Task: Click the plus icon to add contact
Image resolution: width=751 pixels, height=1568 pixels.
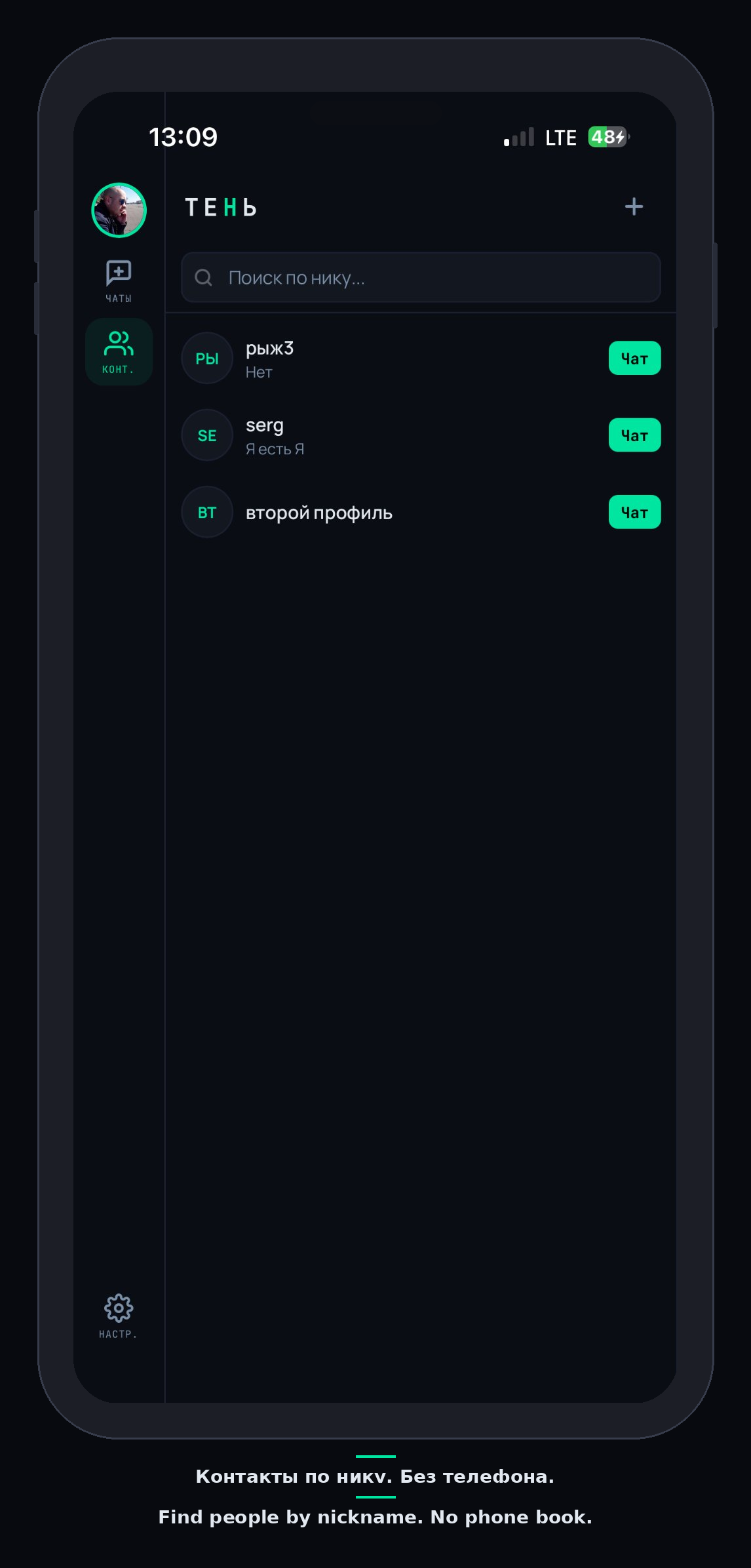Action: click(x=634, y=206)
